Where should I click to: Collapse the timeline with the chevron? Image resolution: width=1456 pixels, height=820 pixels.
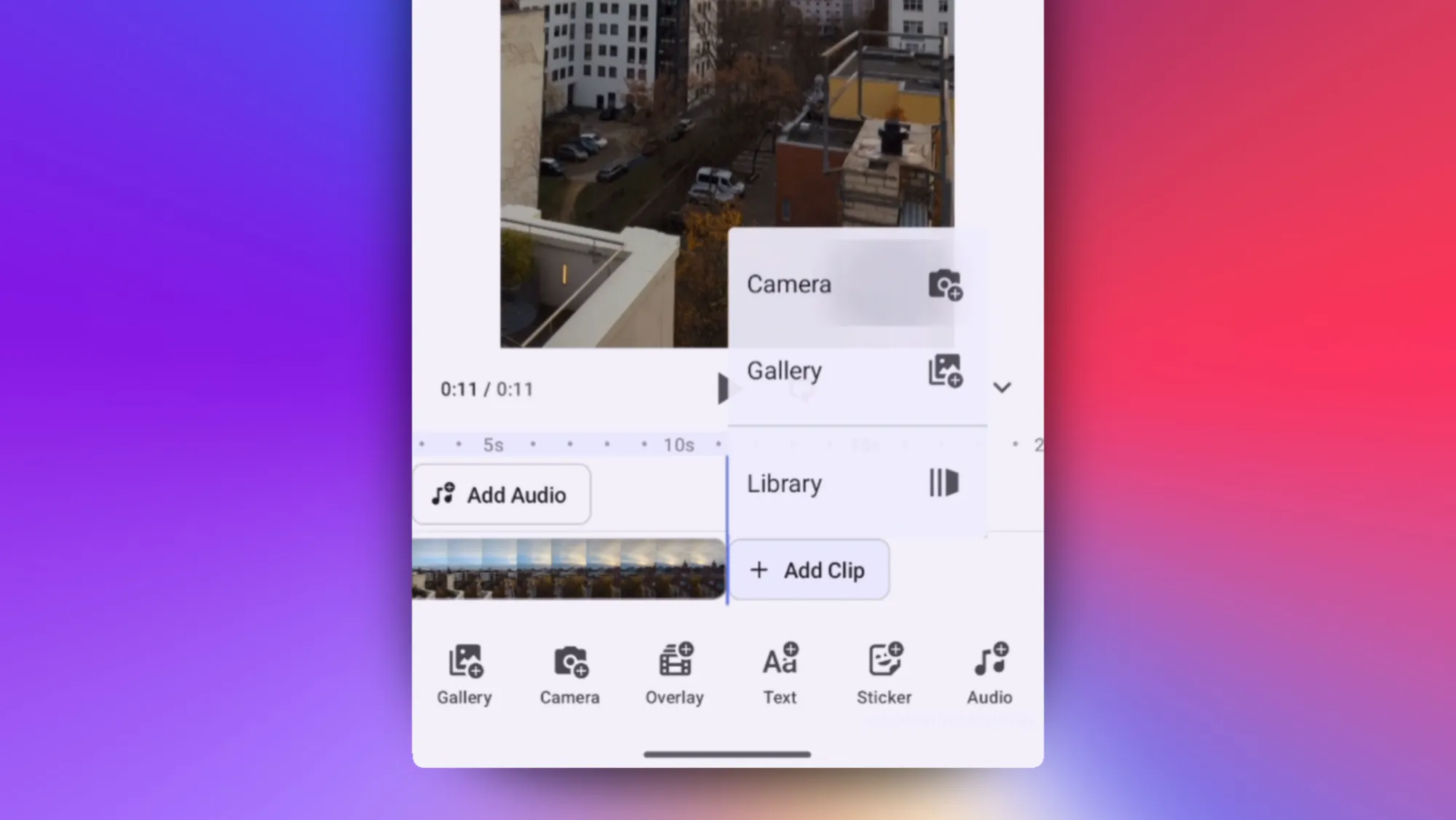pyautogui.click(x=1002, y=387)
